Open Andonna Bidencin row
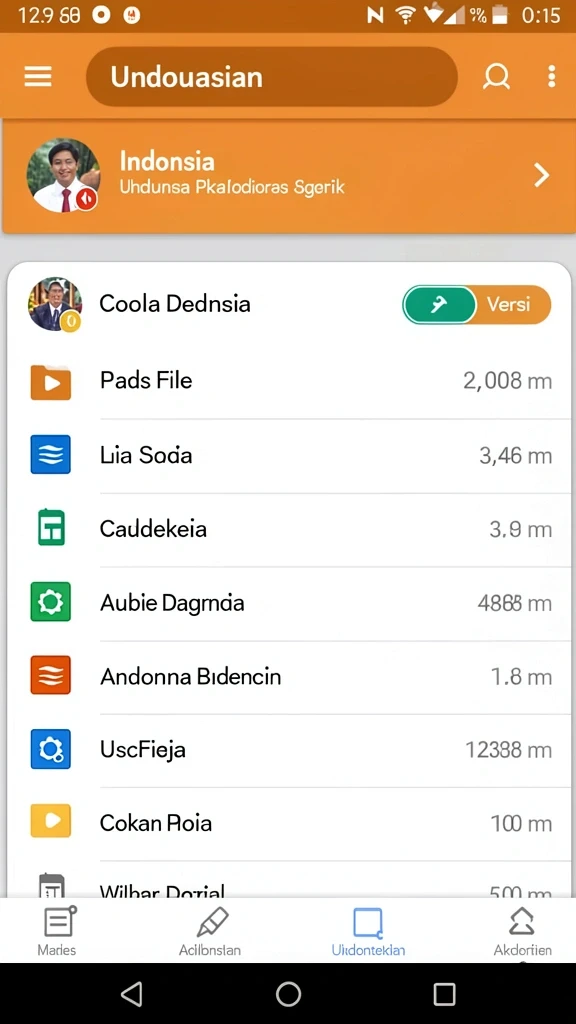This screenshot has height=1024, width=576. (291, 677)
